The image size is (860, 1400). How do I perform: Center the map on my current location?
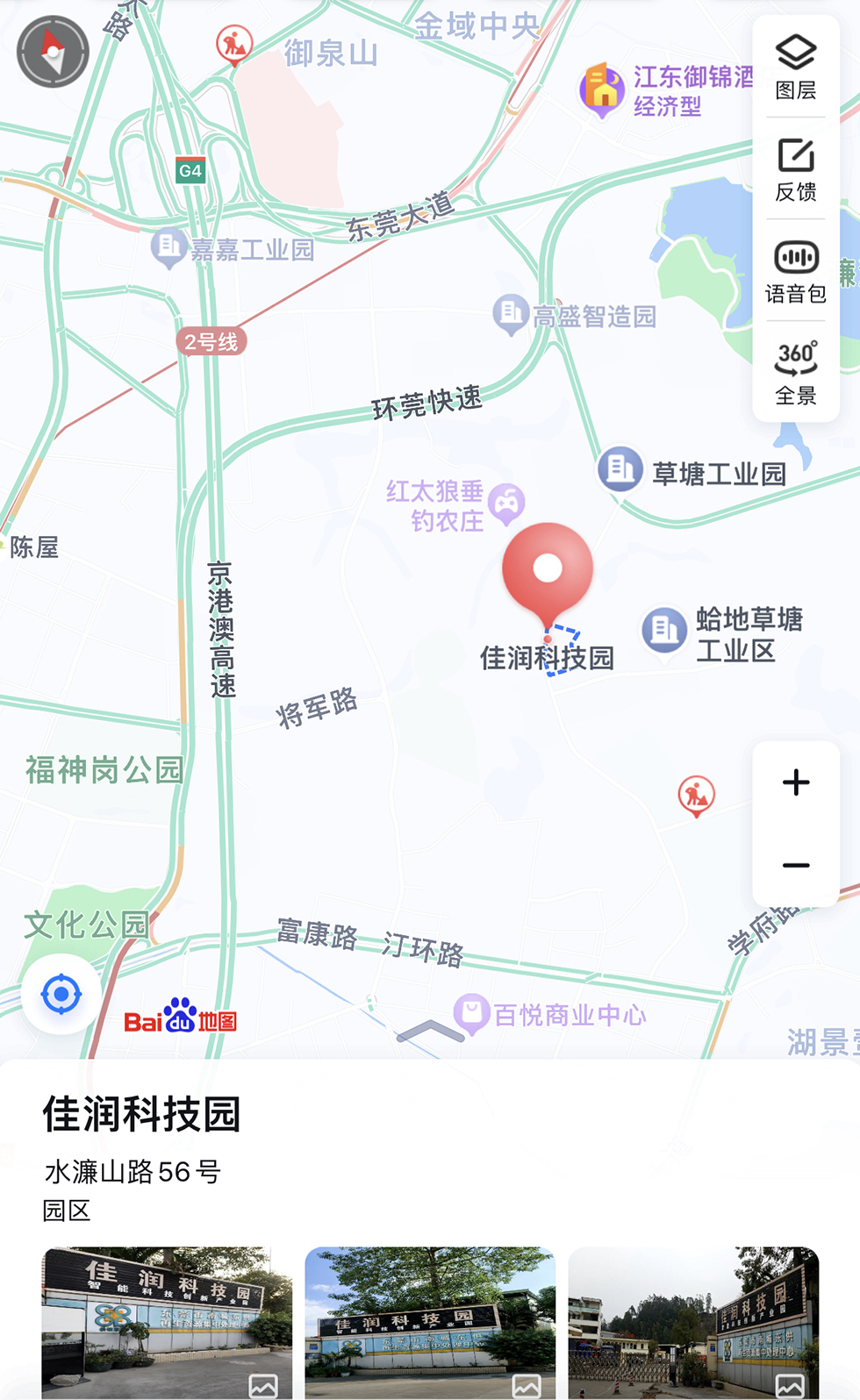(61, 995)
